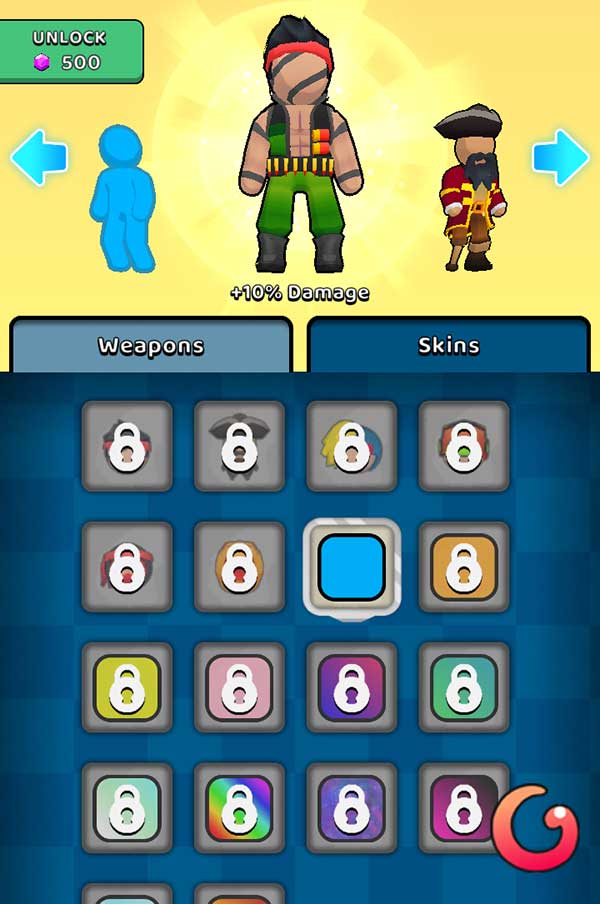Select the locked yellow color skin
Screen dimensions: 600x904
[127, 687]
